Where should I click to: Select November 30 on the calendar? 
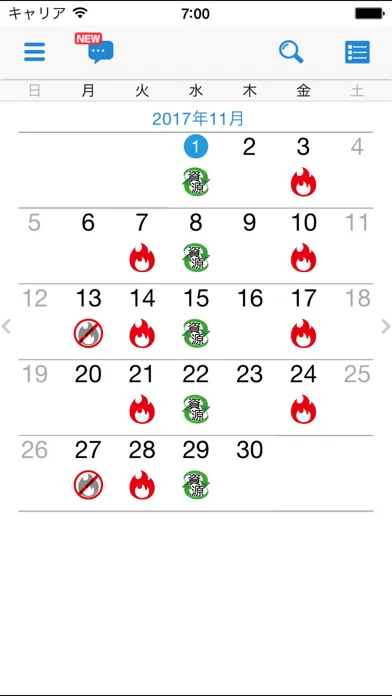[x=249, y=474]
